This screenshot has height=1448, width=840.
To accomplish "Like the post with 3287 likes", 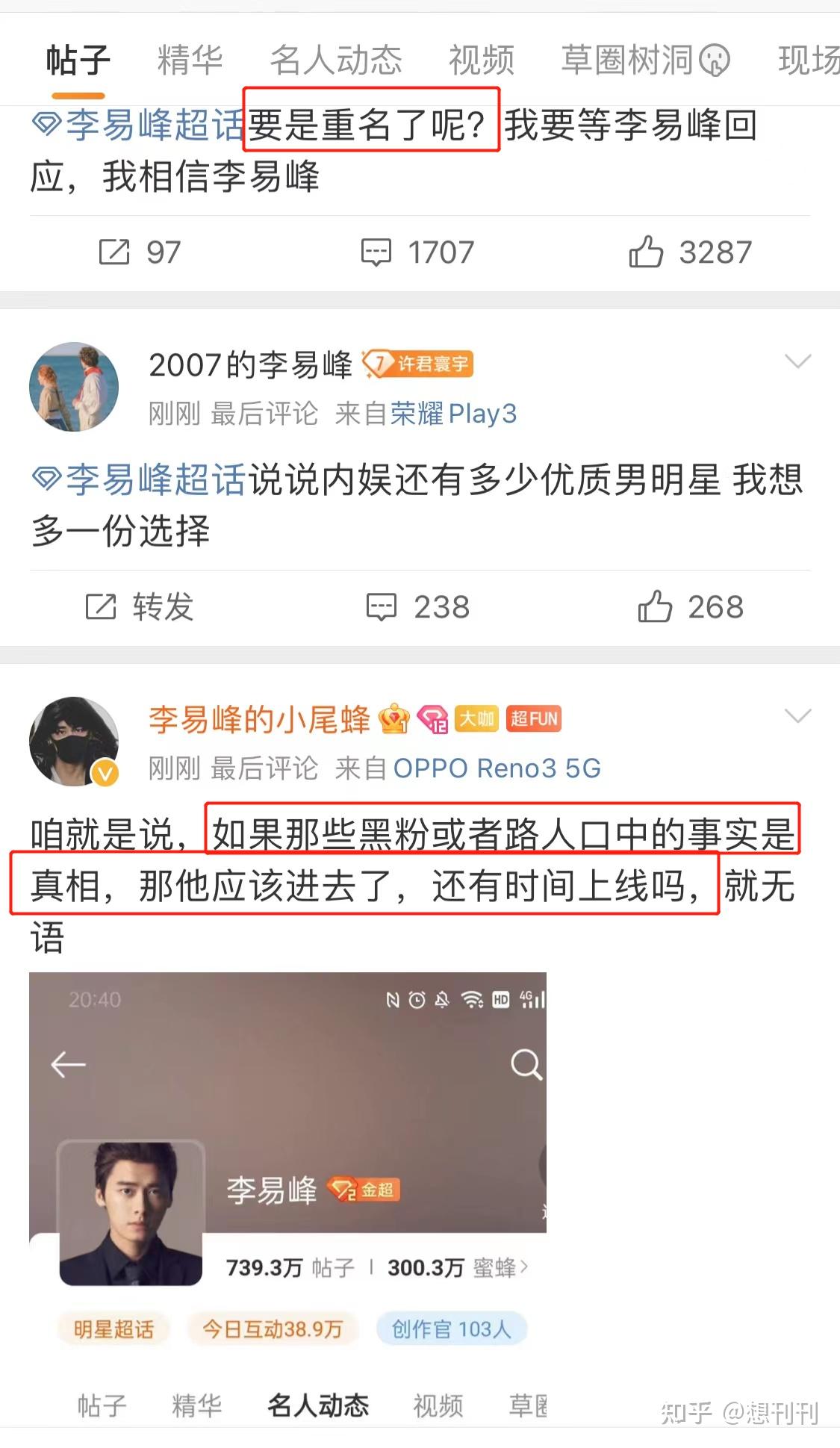I will (x=690, y=252).
